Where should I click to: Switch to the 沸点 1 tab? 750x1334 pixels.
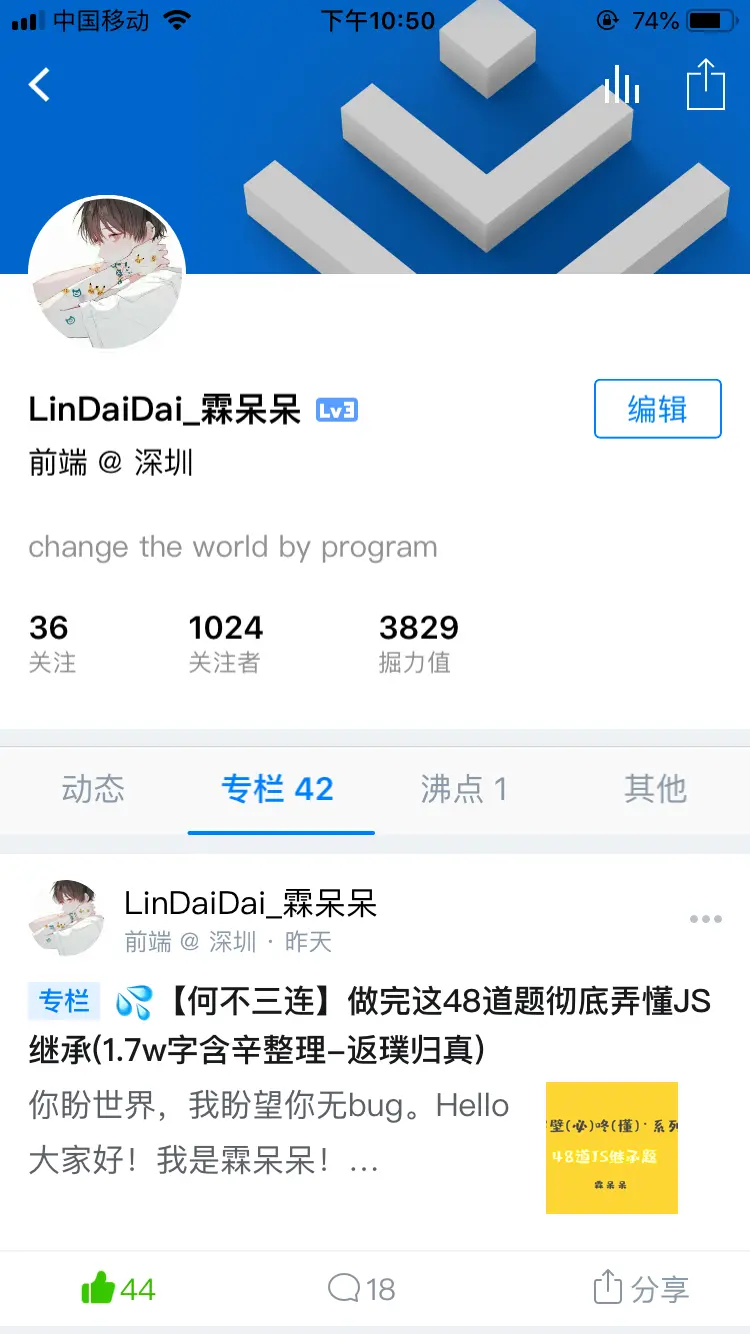pyautogui.click(x=464, y=789)
